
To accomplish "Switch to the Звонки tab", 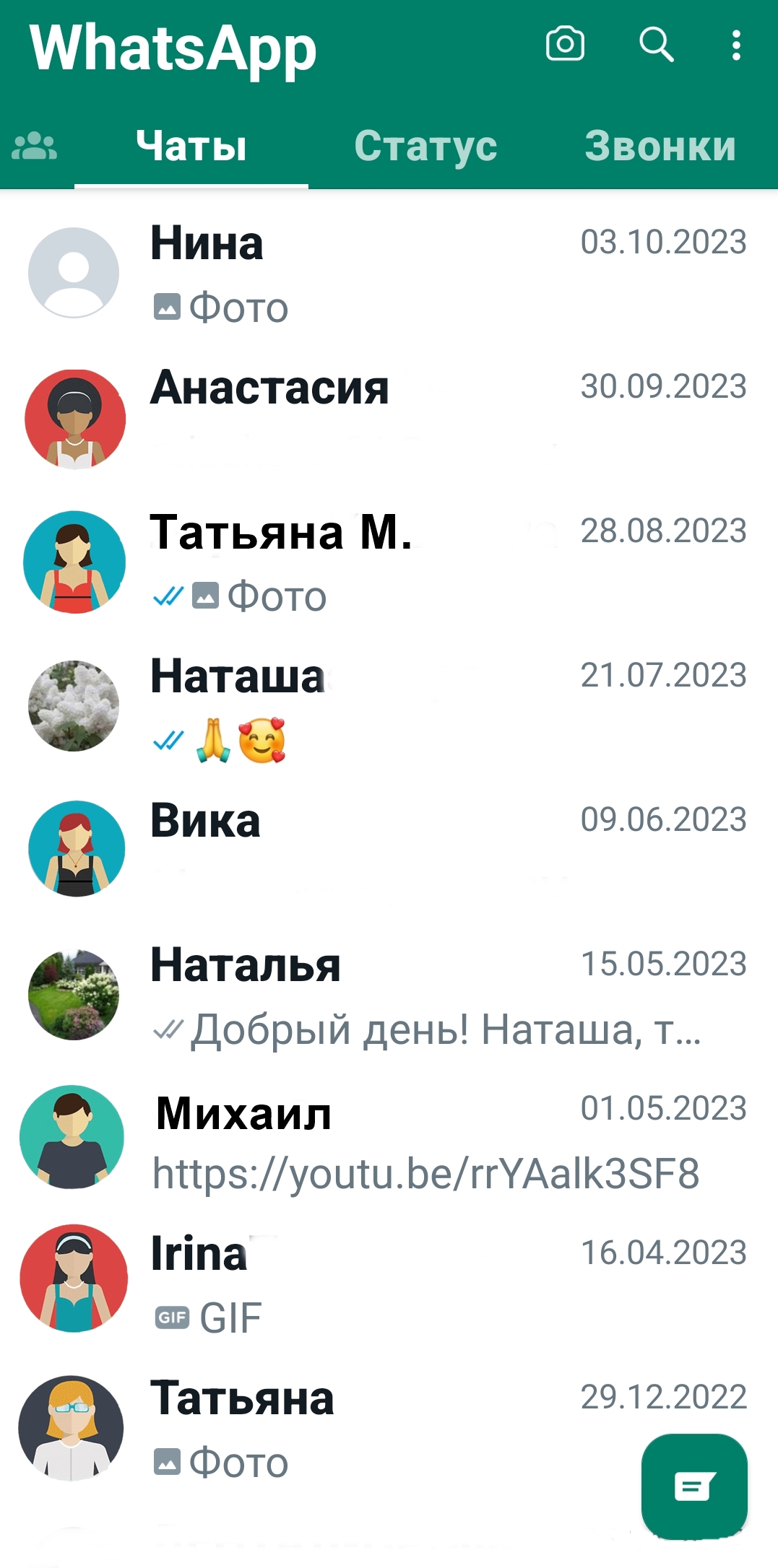I will pos(660,147).
